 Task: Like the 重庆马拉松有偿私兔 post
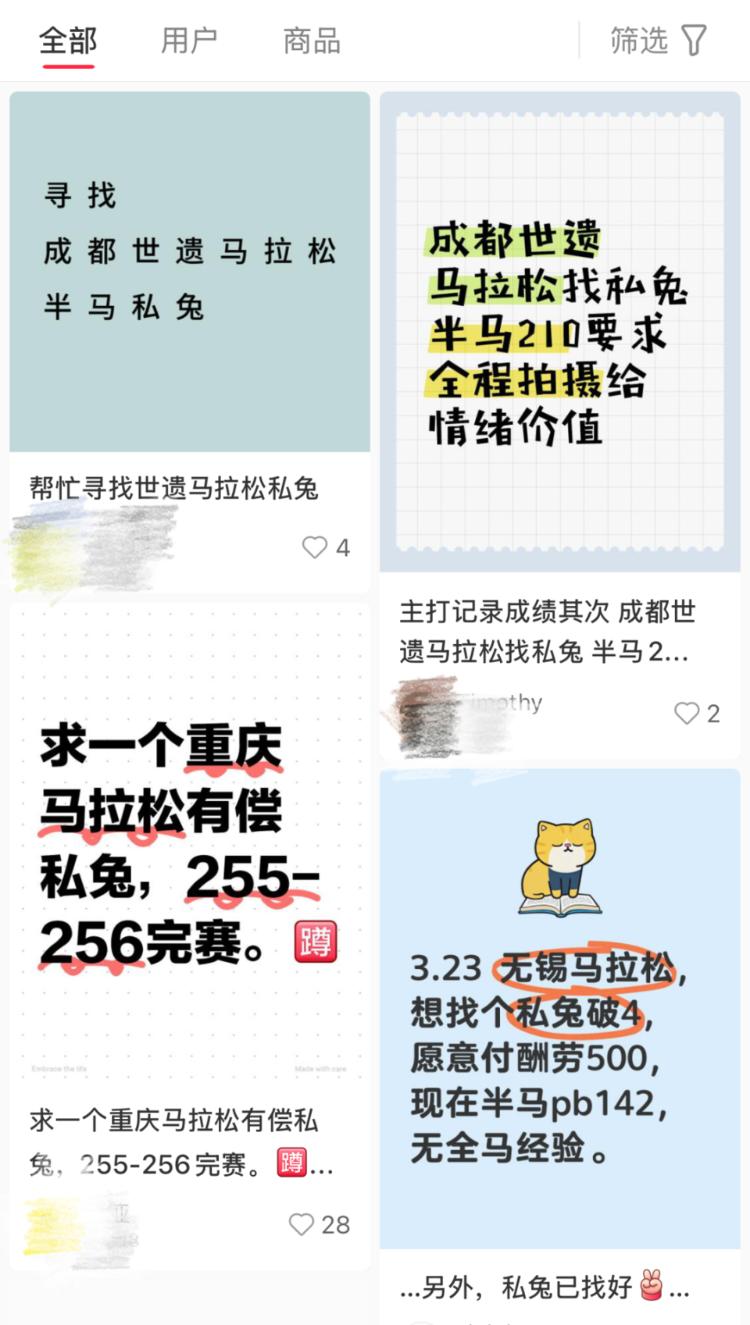[302, 1224]
